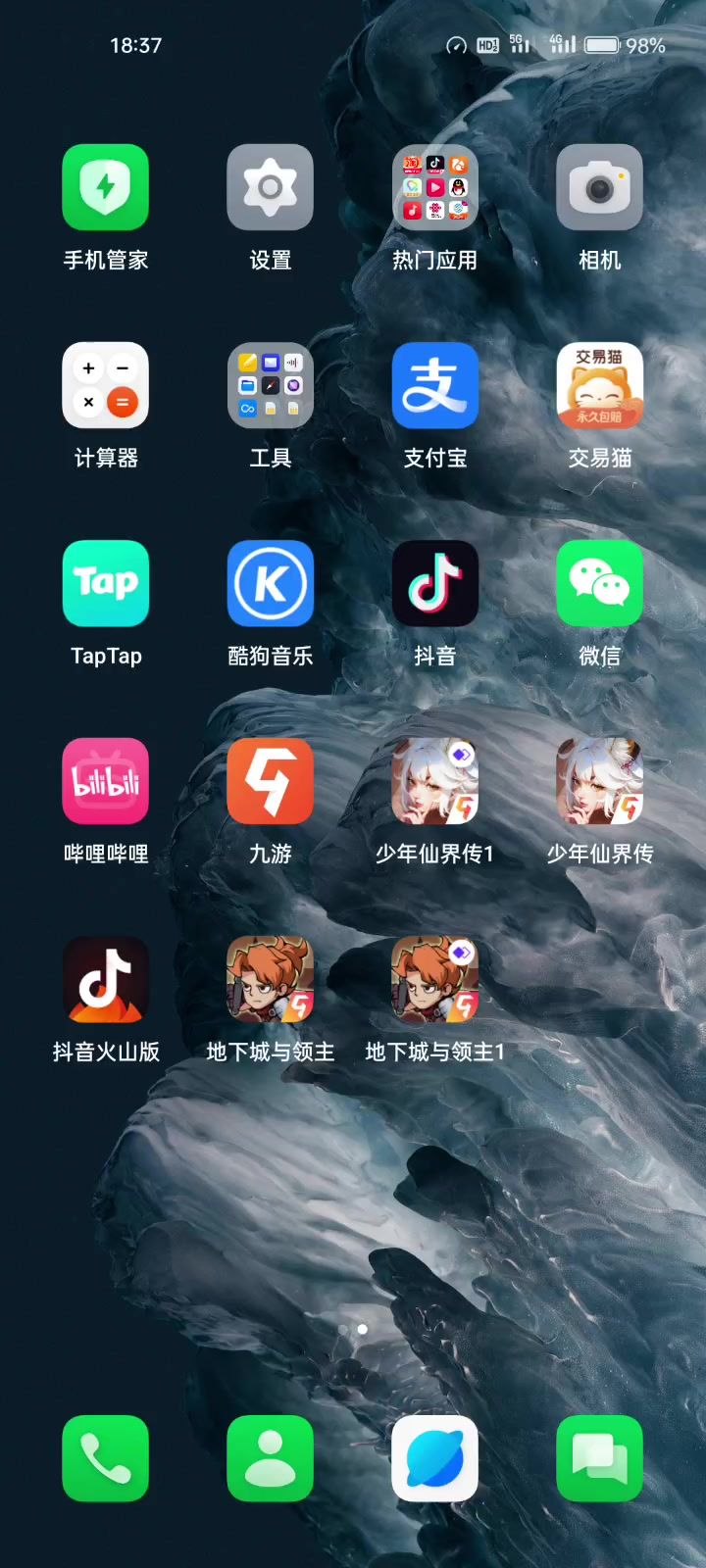The image size is (706, 1568).
Task: Open the 手机管家 phone manager app
Action: pyautogui.click(x=106, y=188)
